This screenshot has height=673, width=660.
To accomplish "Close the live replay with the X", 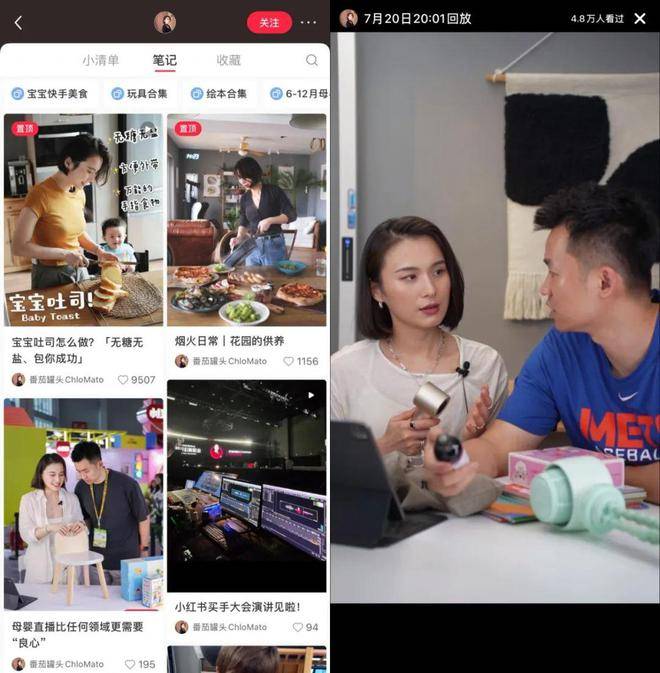I will [x=640, y=18].
